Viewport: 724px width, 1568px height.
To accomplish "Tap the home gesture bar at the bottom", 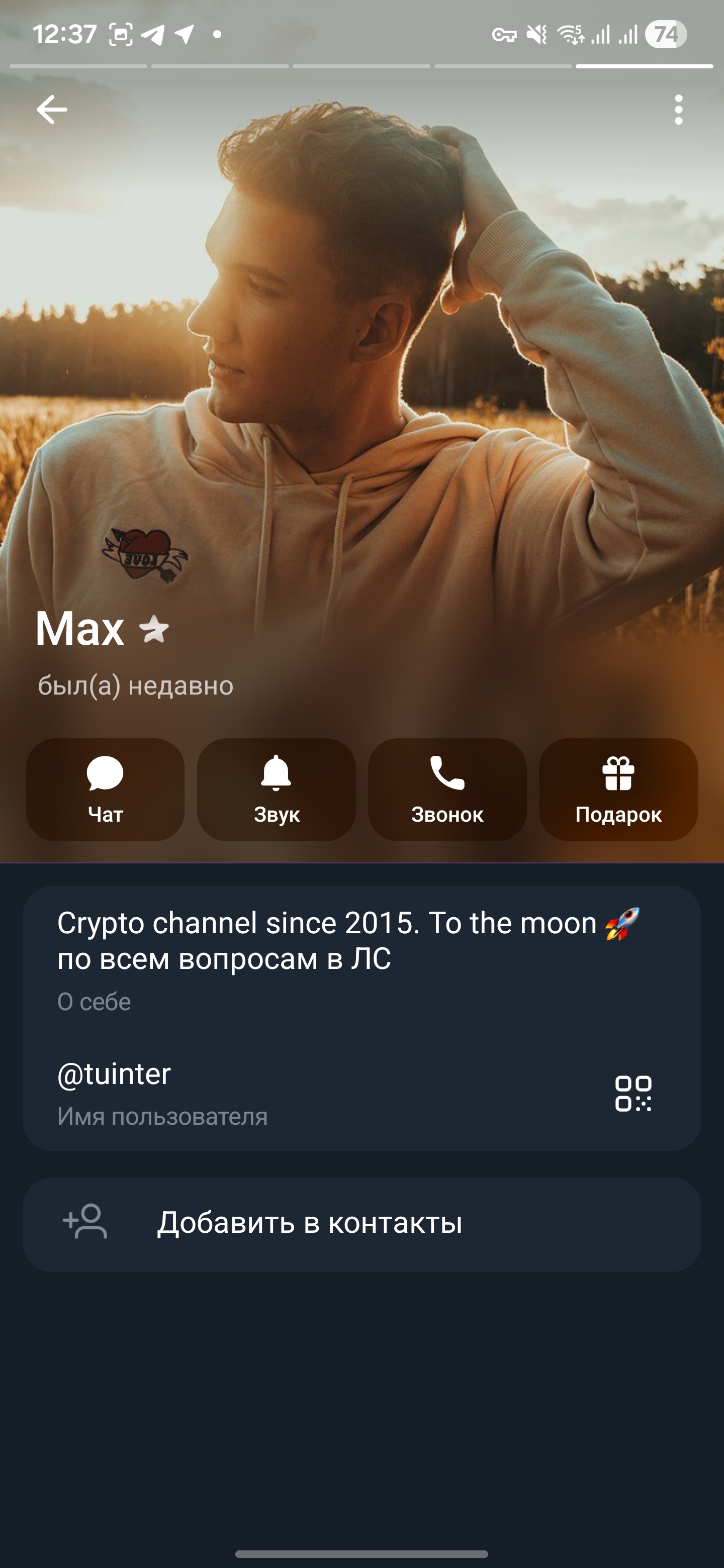I will 361,1552.
